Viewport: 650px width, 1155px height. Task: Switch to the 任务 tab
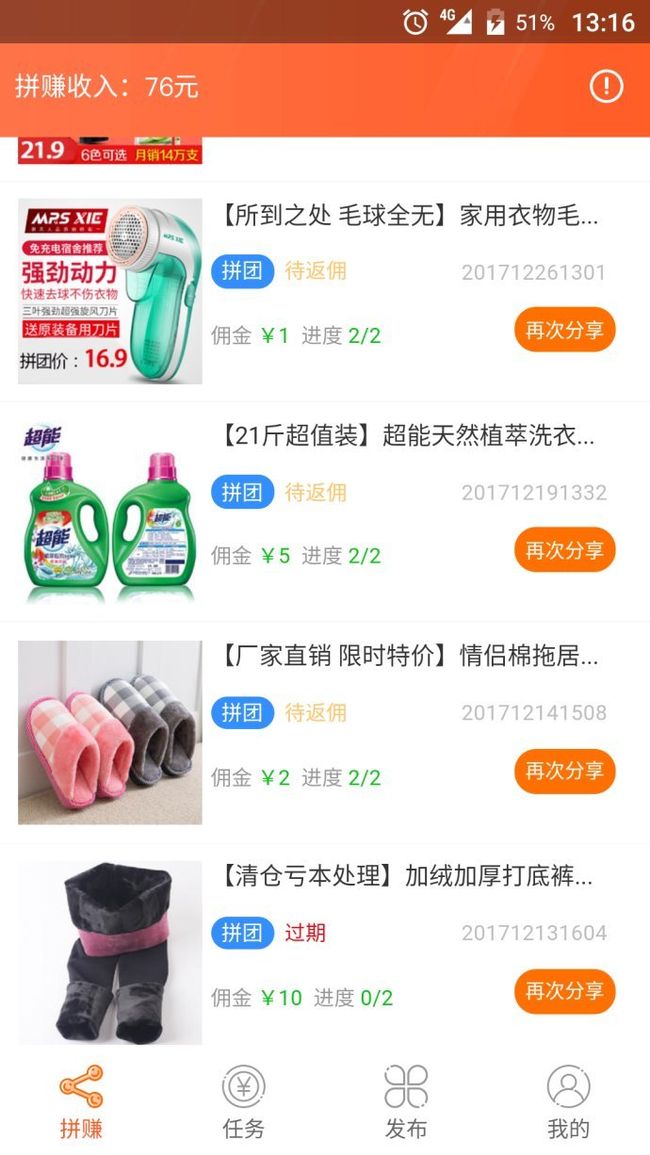tap(243, 1102)
